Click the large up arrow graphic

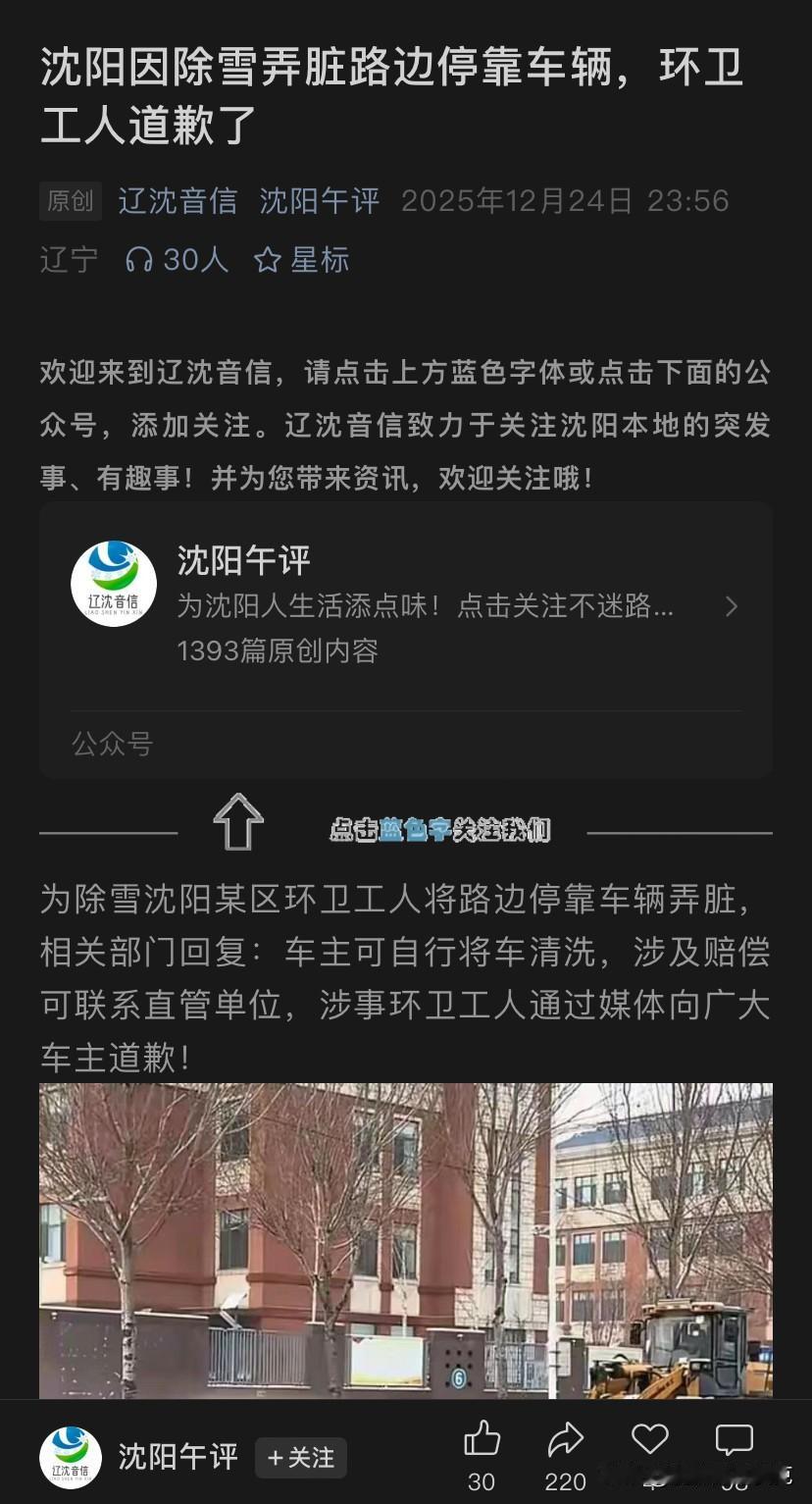(238, 824)
